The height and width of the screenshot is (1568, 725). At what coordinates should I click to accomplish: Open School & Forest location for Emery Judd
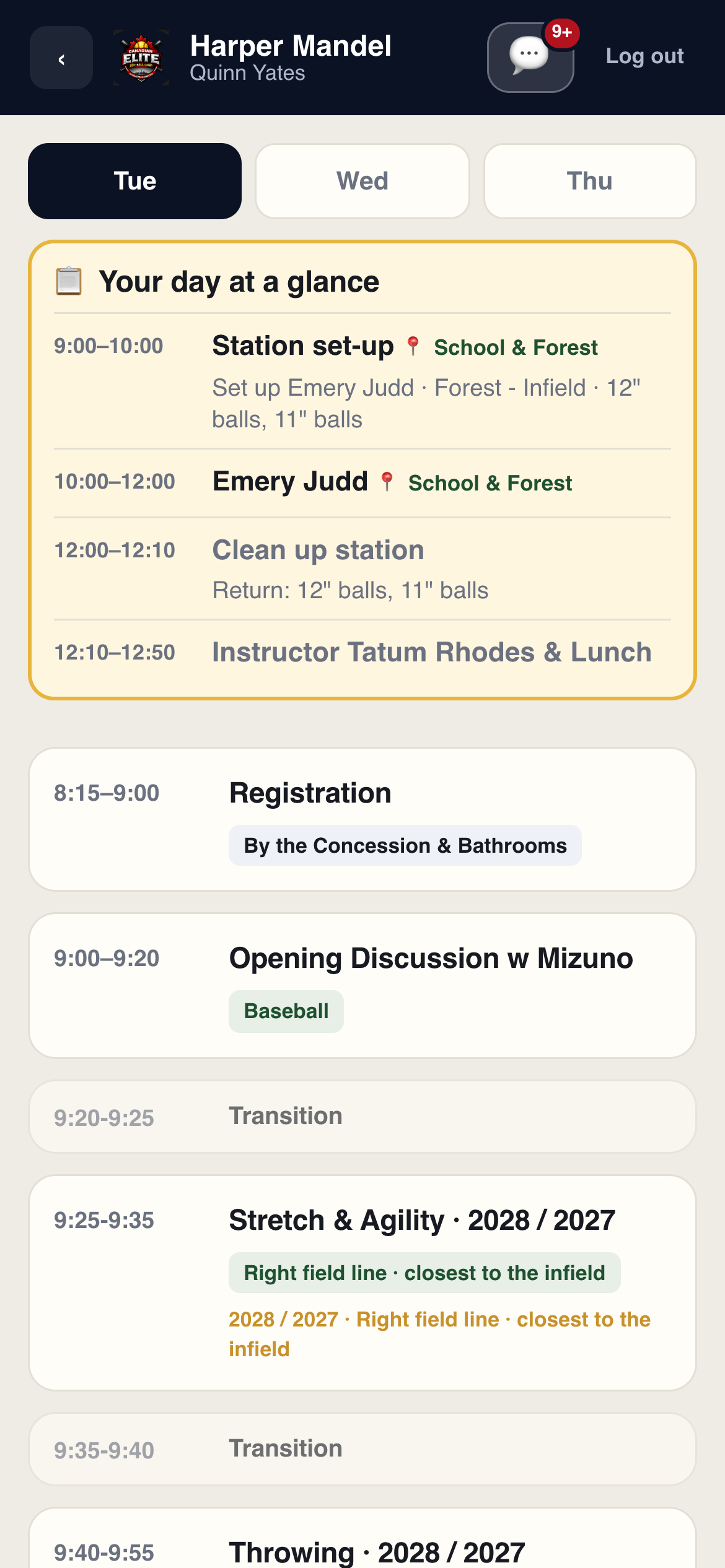pyautogui.click(x=476, y=483)
